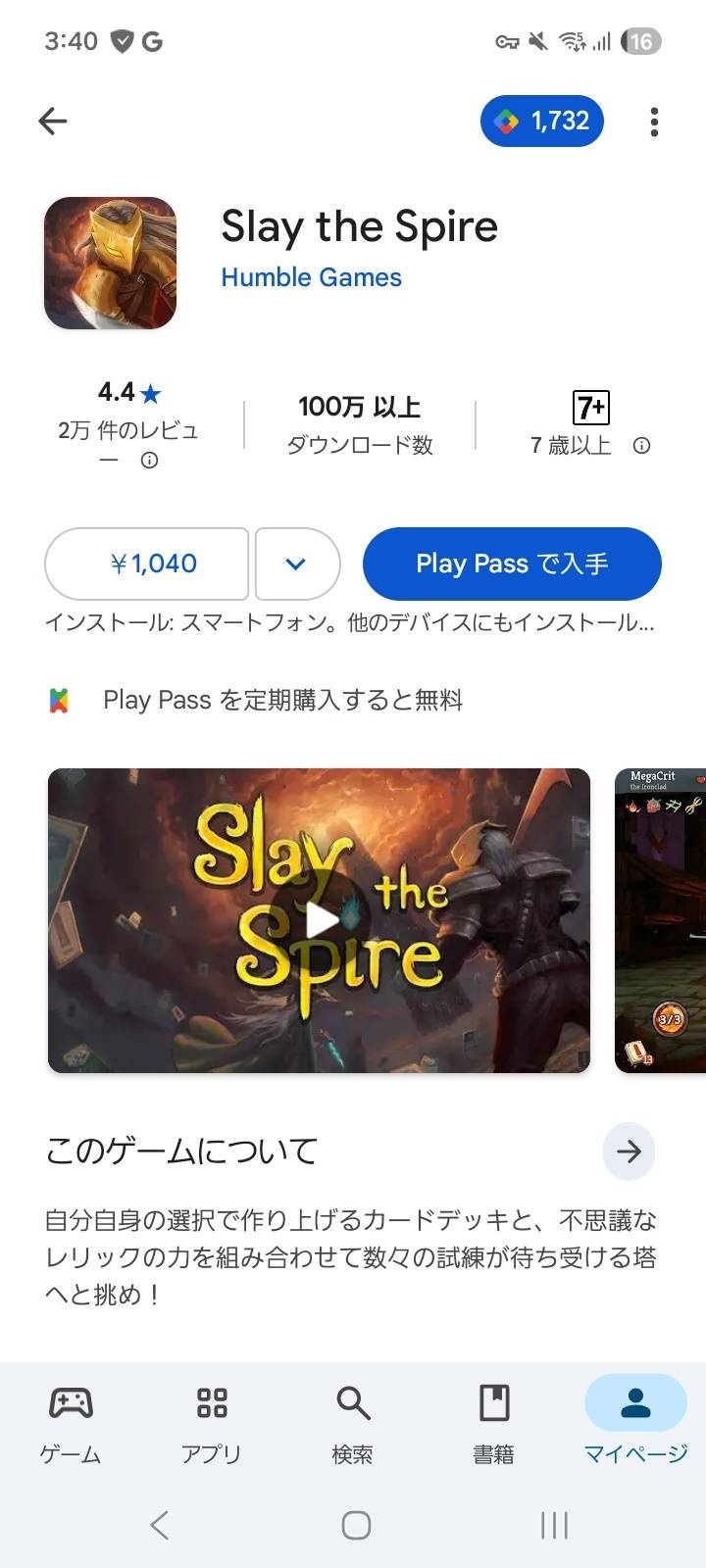Screen dimensions: 706x1568
Task: Expand the install options dropdown
Action: [x=297, y=563]
